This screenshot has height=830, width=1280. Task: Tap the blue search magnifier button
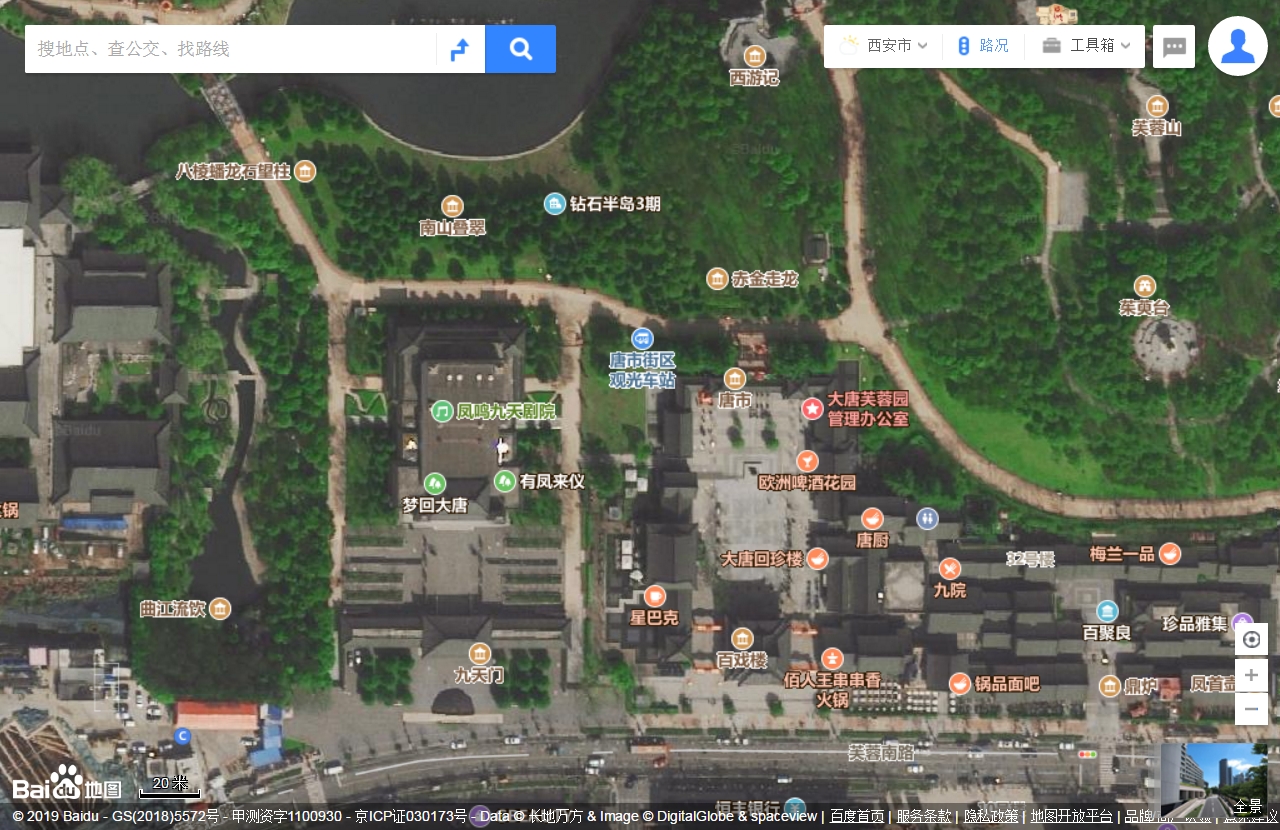pos(520,49)
